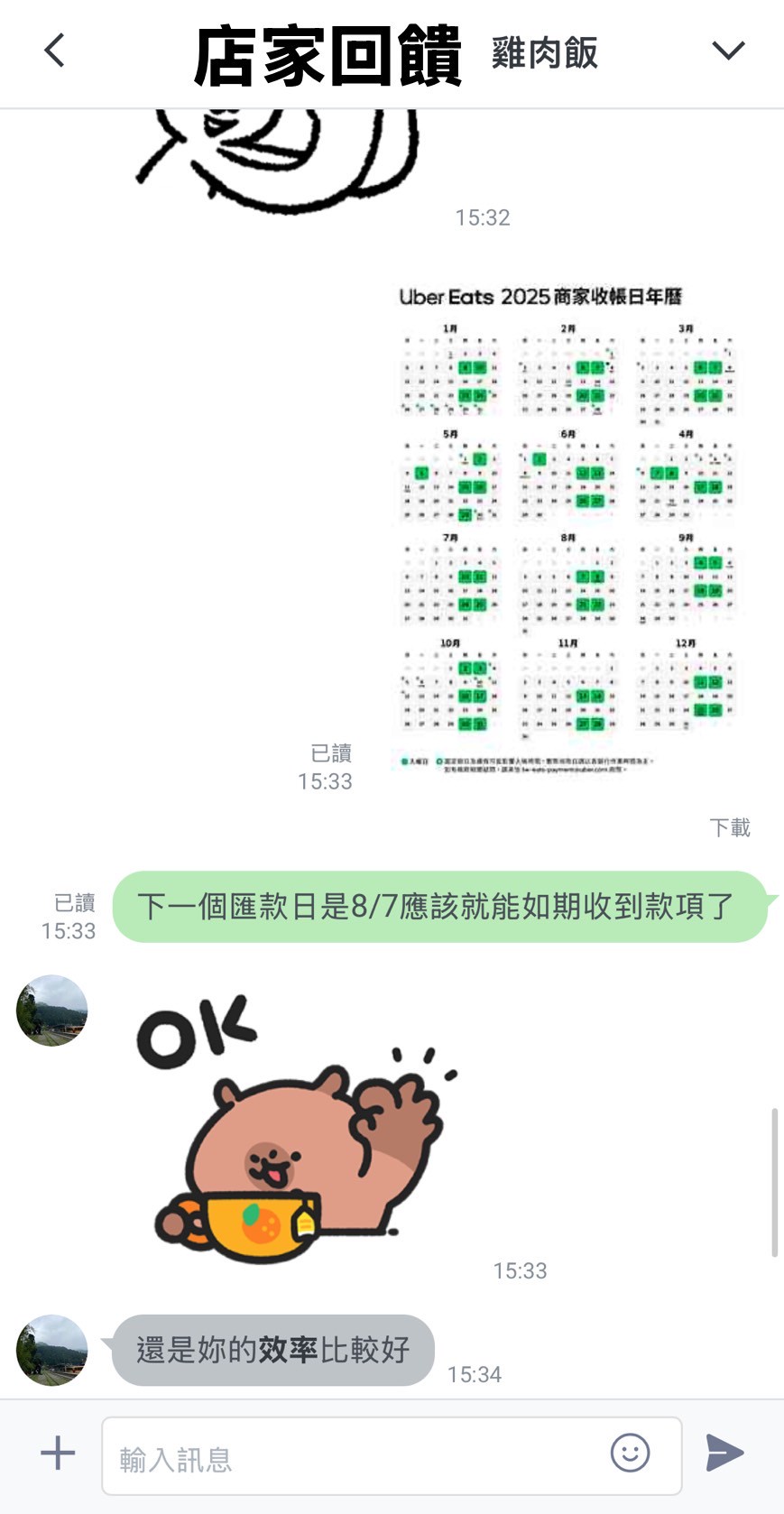Tap 下載 to download the calendar image
The width and height of the screenshot is (784, 1514).
pos(731,826)
